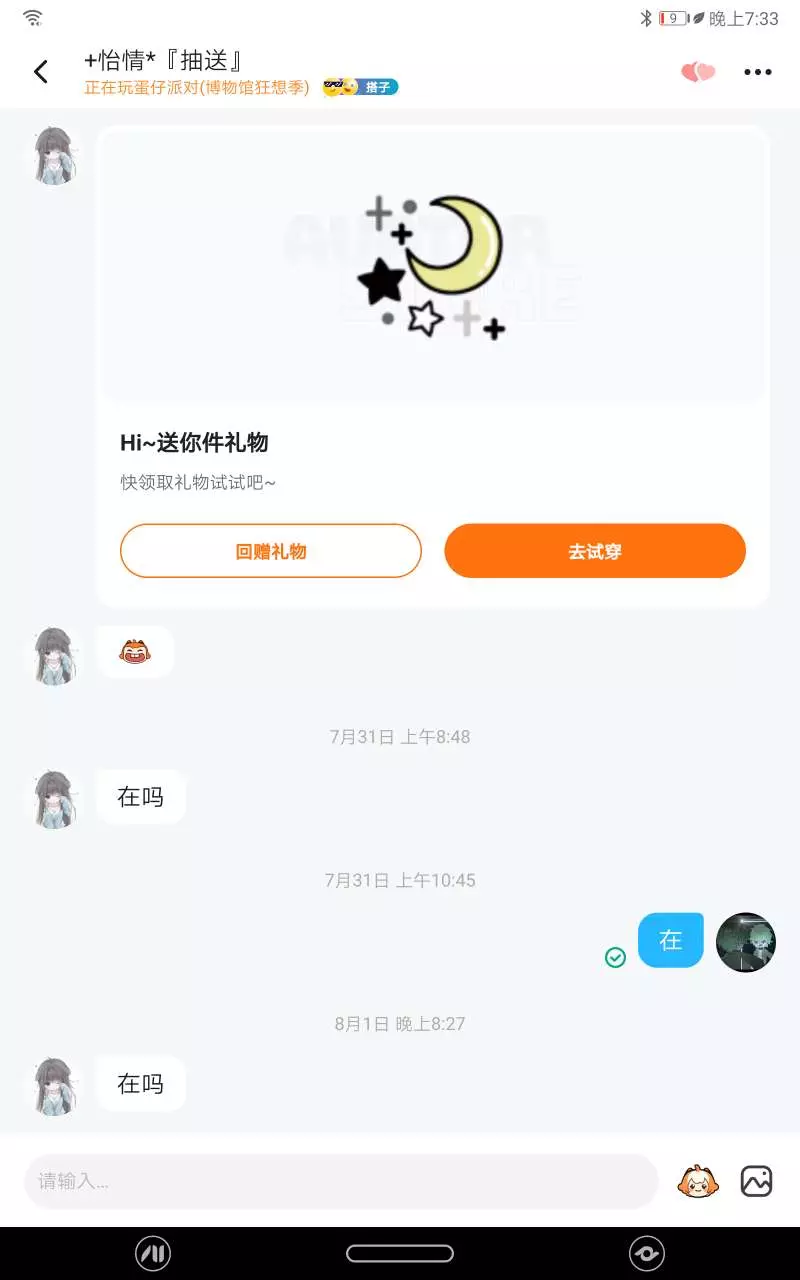Attach a picture using the image icon
The width and height of the screenshot is (800, 1280).
tap(756, 1181)
